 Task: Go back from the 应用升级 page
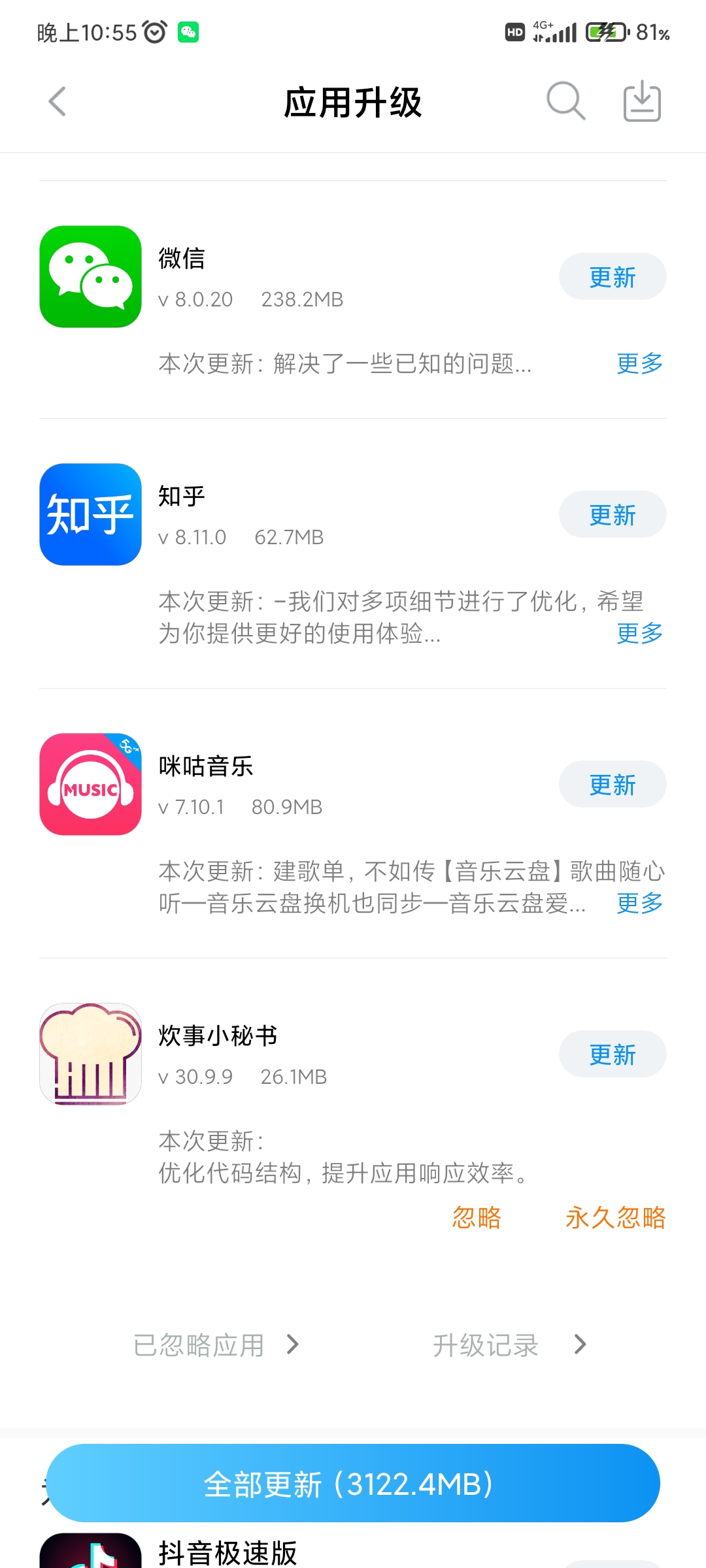point(58,102)
